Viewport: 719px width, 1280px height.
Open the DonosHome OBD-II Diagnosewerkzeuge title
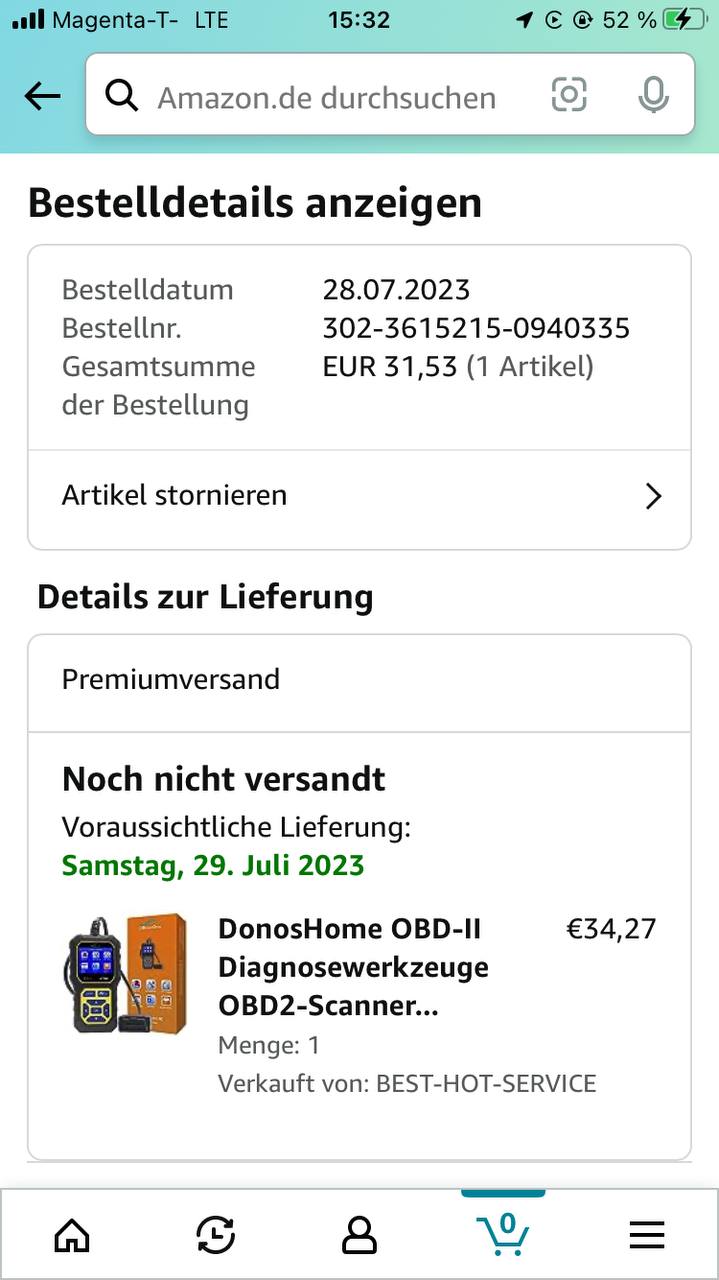[x=352, y=967]
